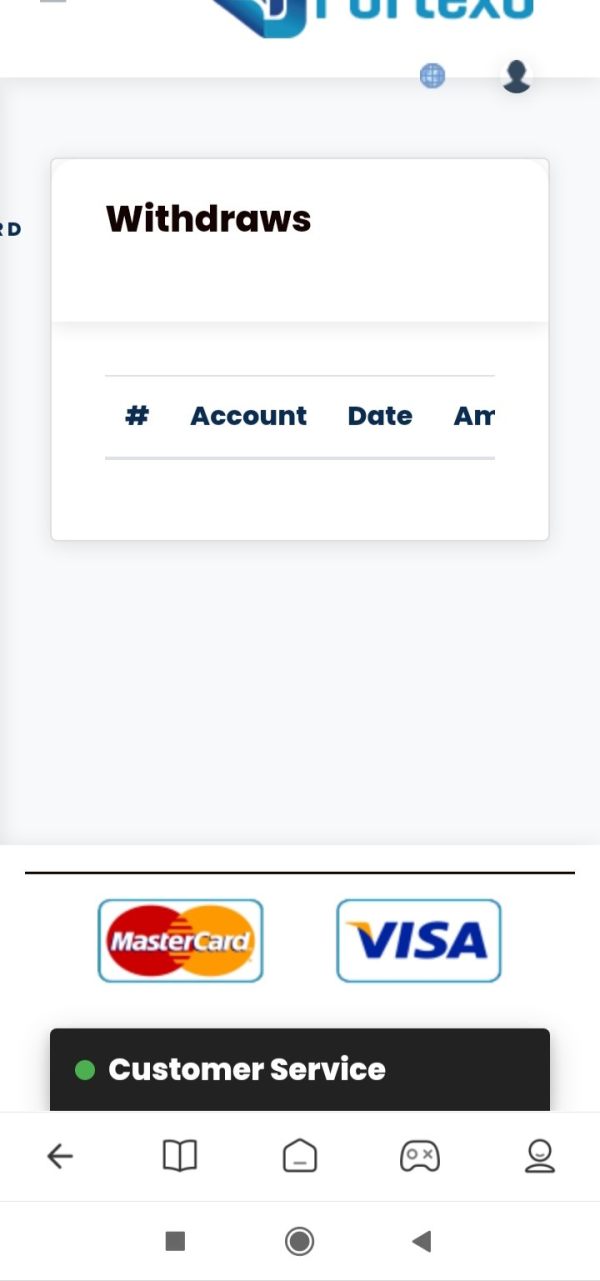The width and height of the screenshot is (600, 1281).
Task: Go to the system home screen
Action: pyautogui.click(x=299, y=1241)
